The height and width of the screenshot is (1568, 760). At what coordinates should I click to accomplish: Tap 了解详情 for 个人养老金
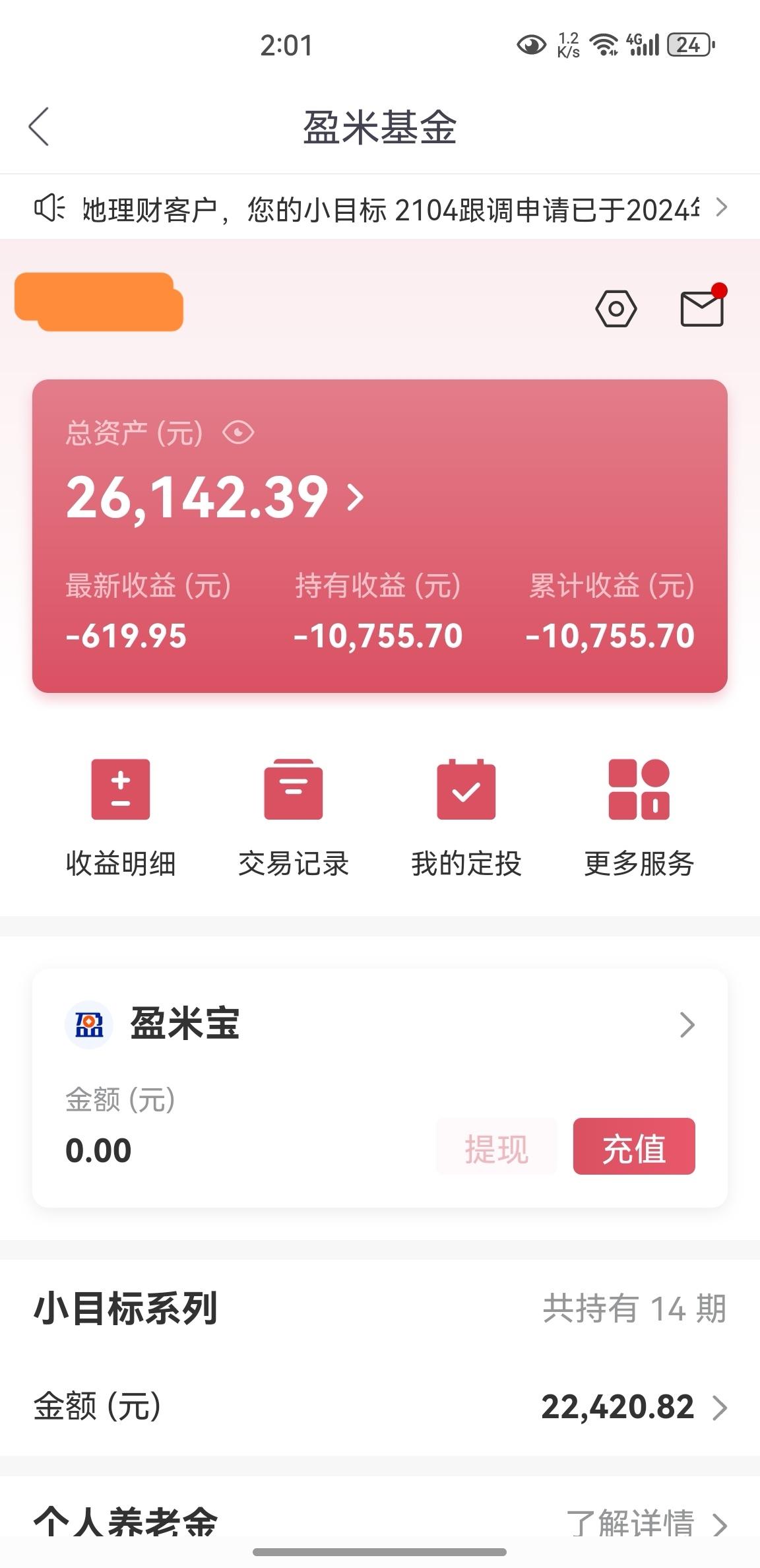pyautogui.click(x=647, y=1523)
